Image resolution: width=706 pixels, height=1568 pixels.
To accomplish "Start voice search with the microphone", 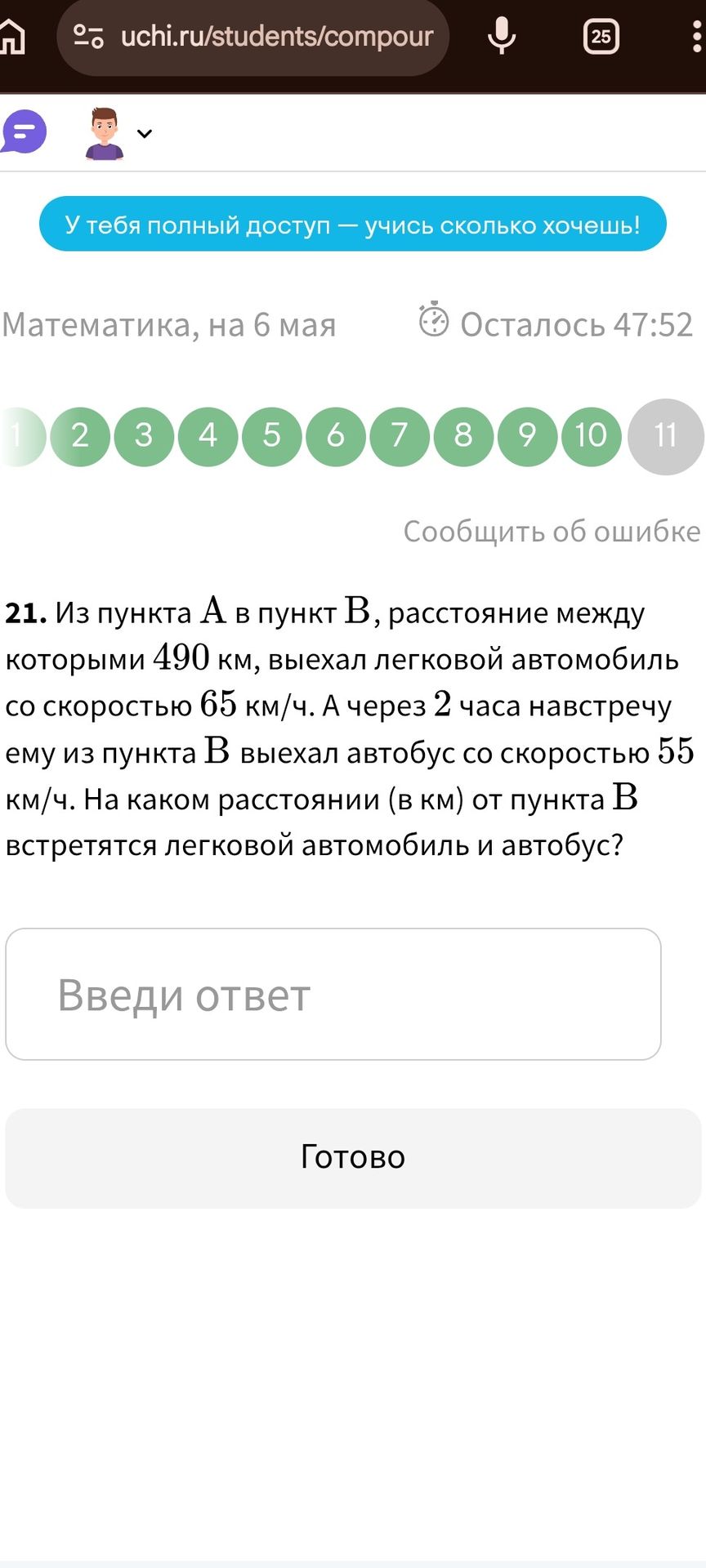I will tap(502, 37).
